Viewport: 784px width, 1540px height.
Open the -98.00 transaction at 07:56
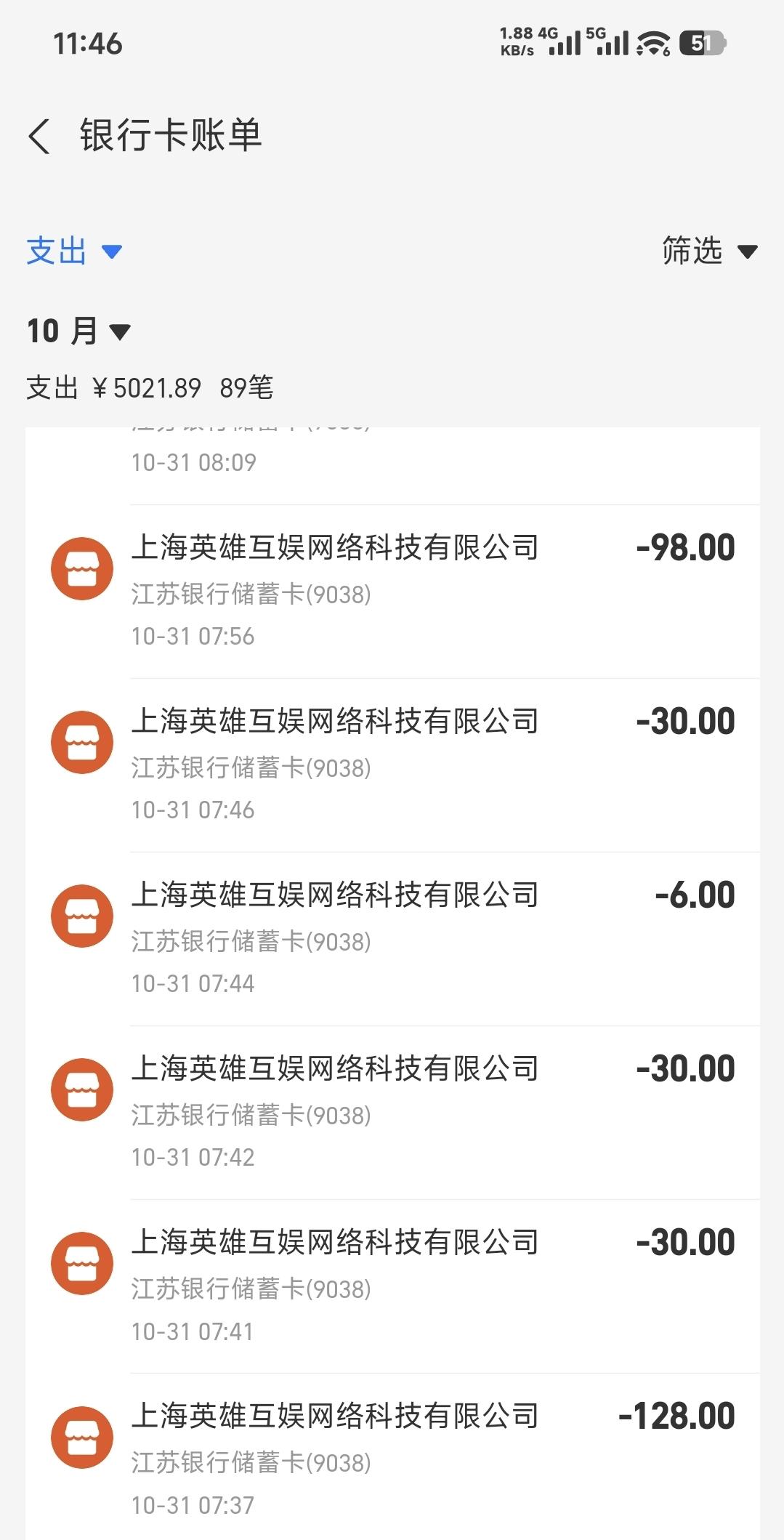pos(392,590)
